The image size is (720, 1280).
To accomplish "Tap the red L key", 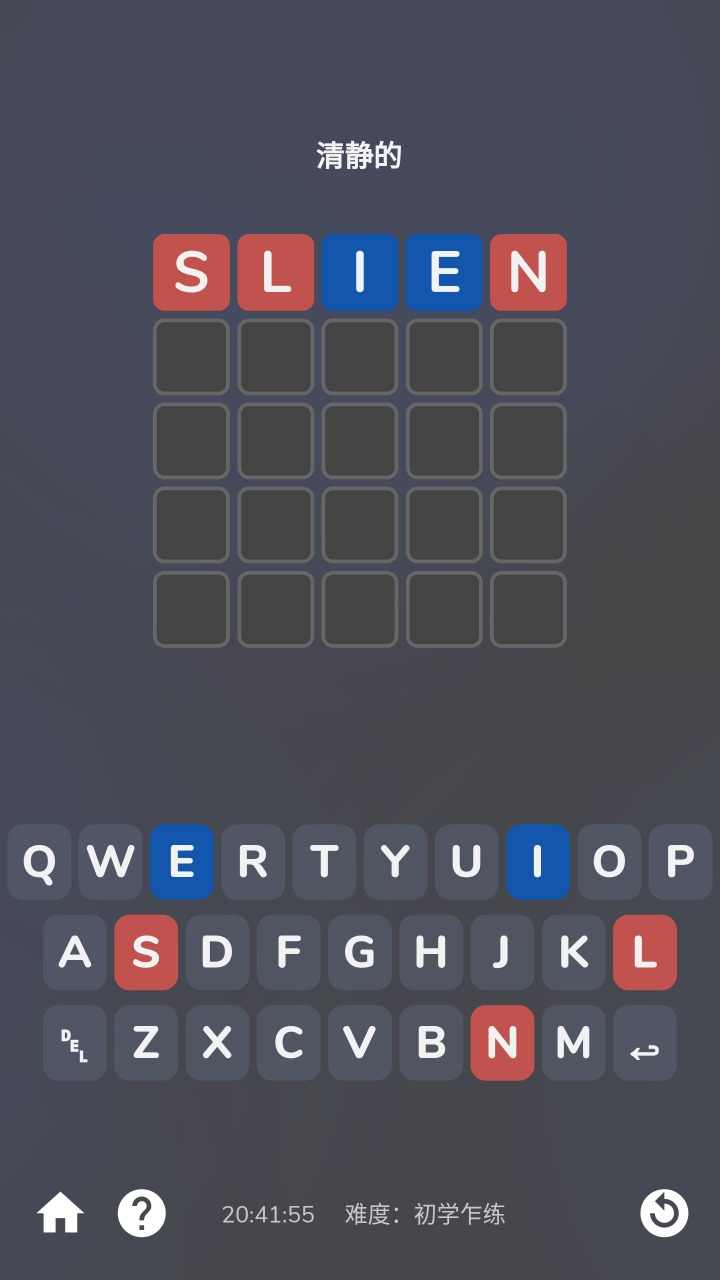I will point(645,952).
